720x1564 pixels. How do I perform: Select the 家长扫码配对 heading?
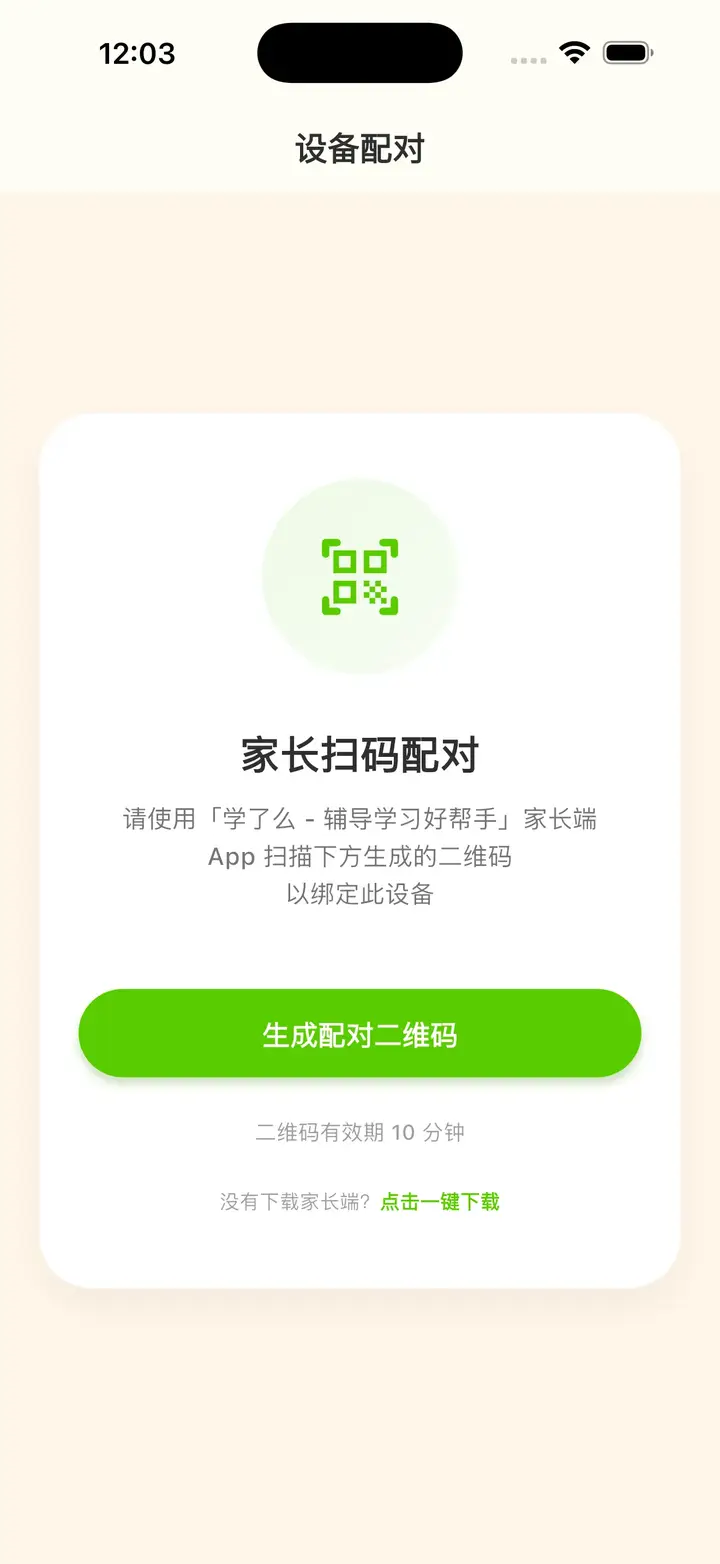(360, 756)
